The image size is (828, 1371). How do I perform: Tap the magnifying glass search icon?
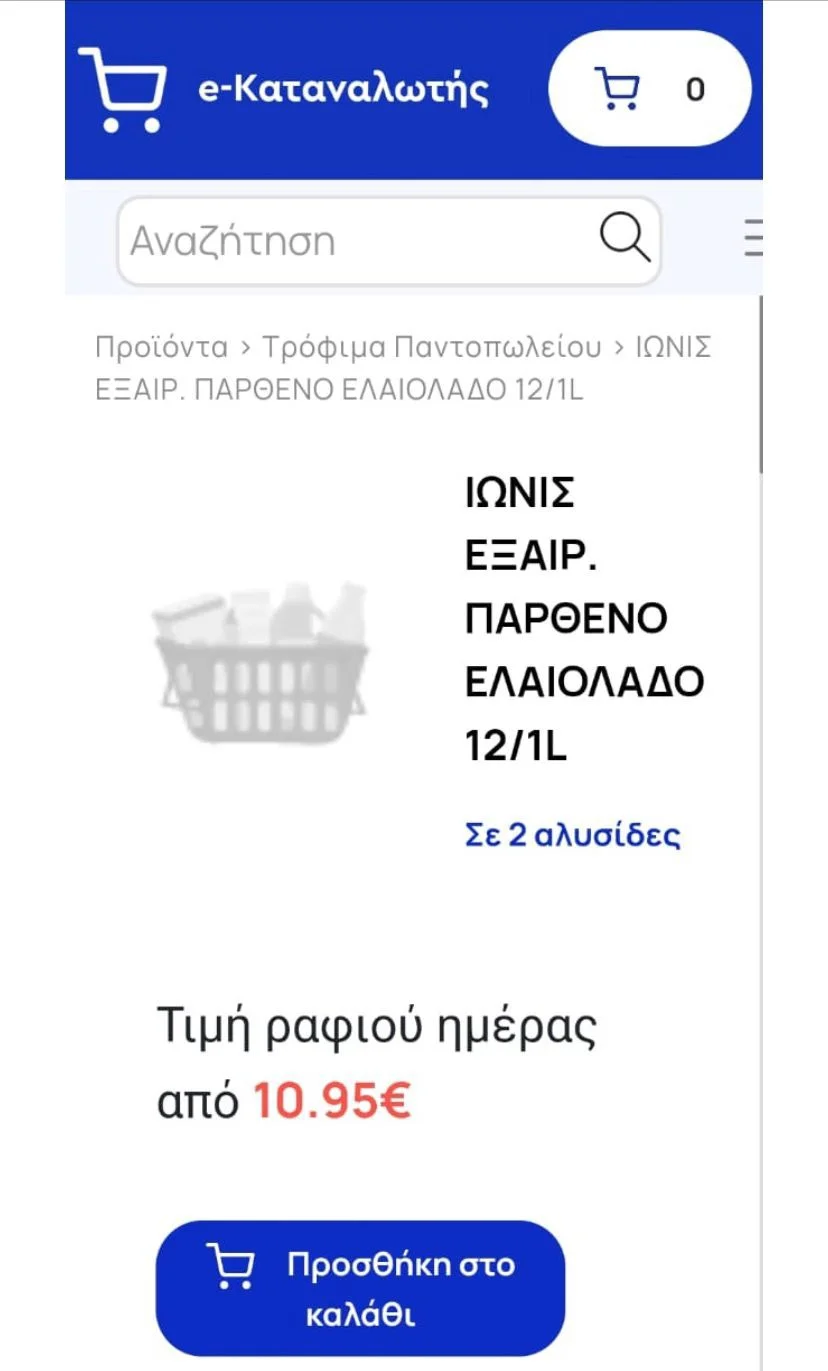pos(625,240)
